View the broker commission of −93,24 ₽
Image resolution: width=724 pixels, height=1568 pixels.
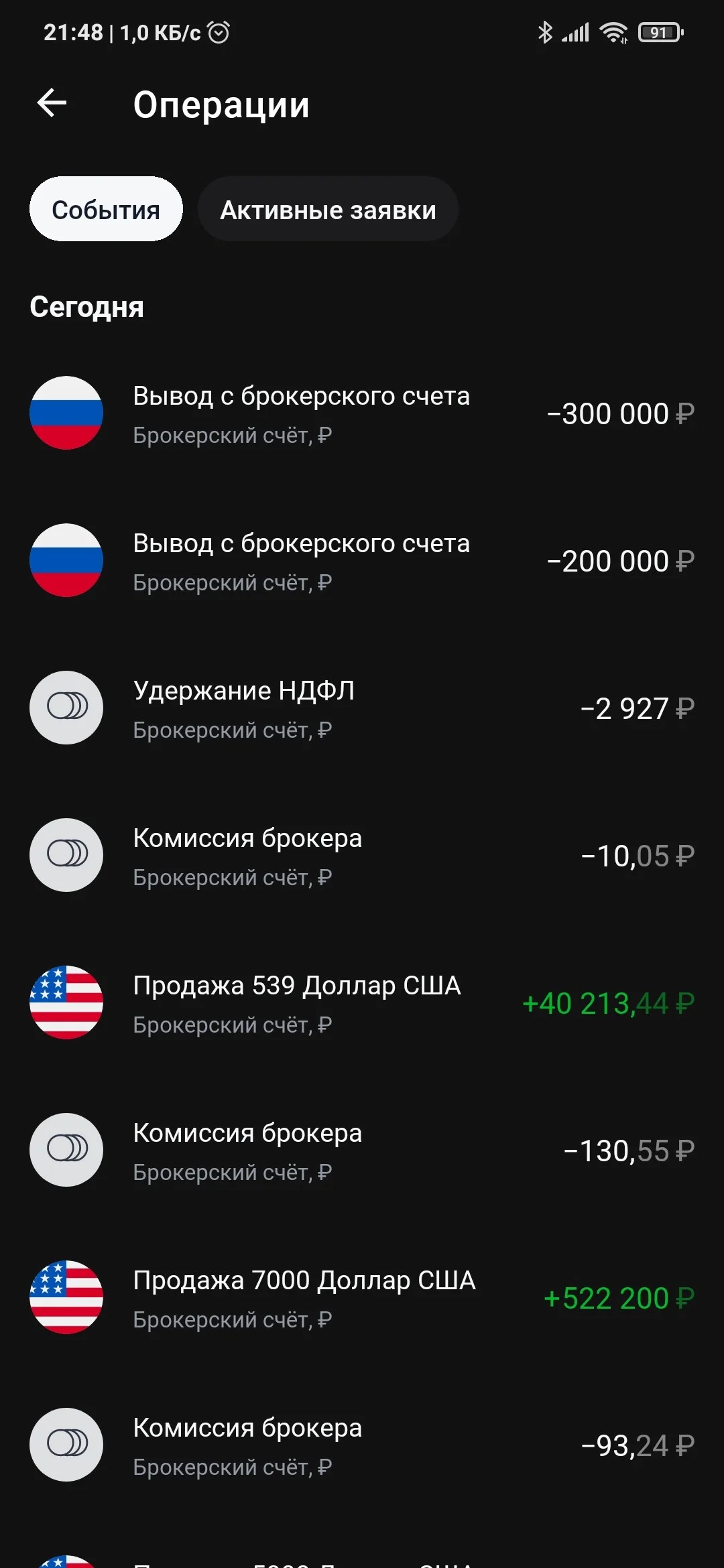tap(362, 1445)
